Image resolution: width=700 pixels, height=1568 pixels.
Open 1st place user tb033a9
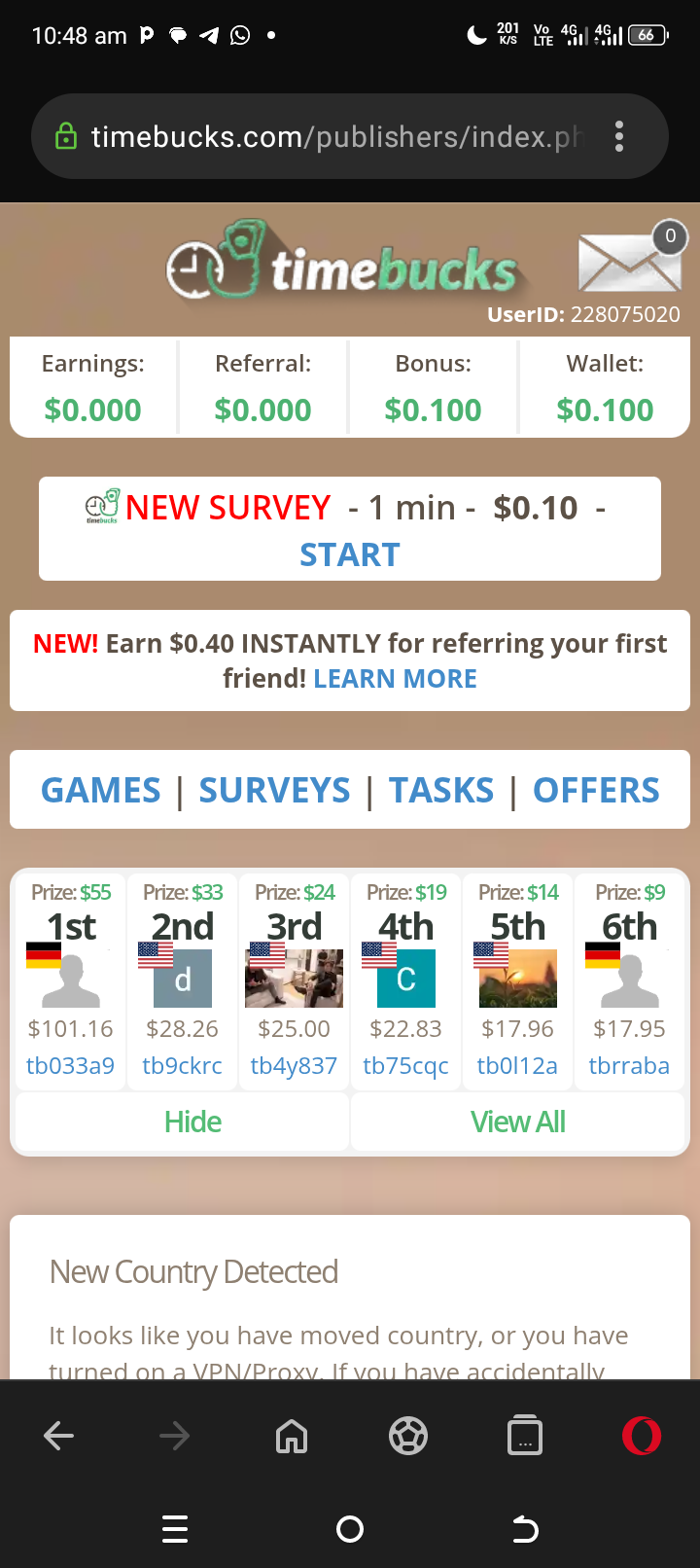click(70, 1066)
